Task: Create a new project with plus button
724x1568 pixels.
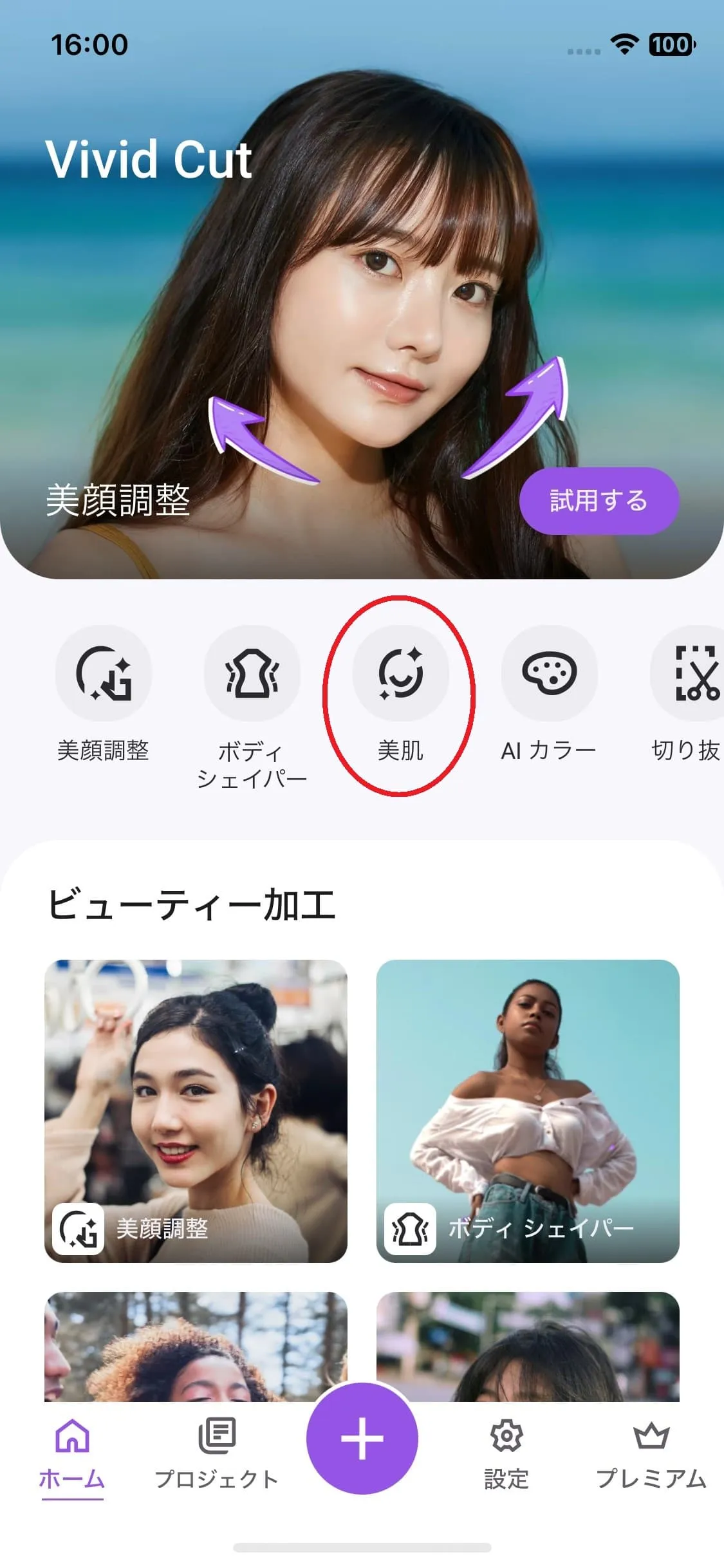Action: (362, 1438)
